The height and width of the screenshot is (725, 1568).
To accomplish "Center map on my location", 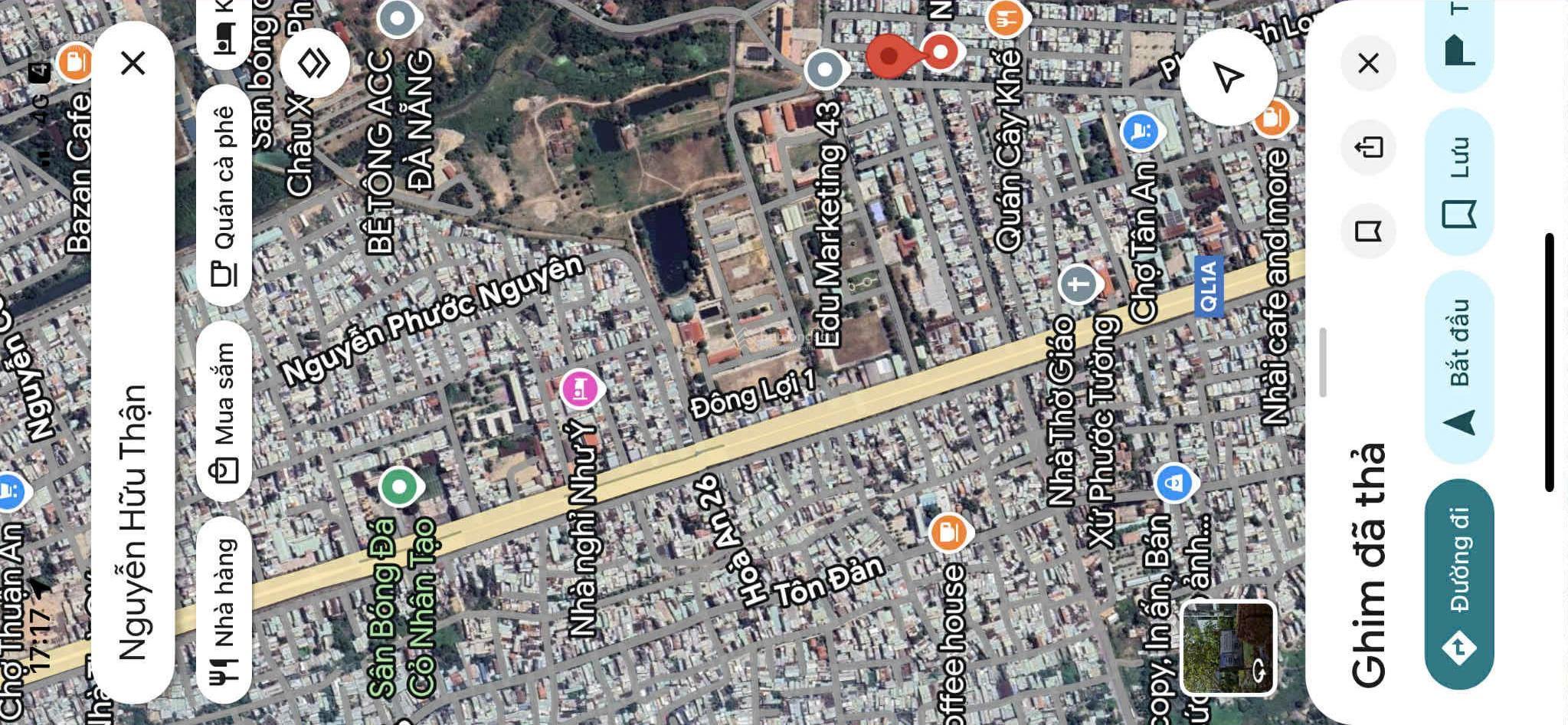I will click(x=1227, y=77).
